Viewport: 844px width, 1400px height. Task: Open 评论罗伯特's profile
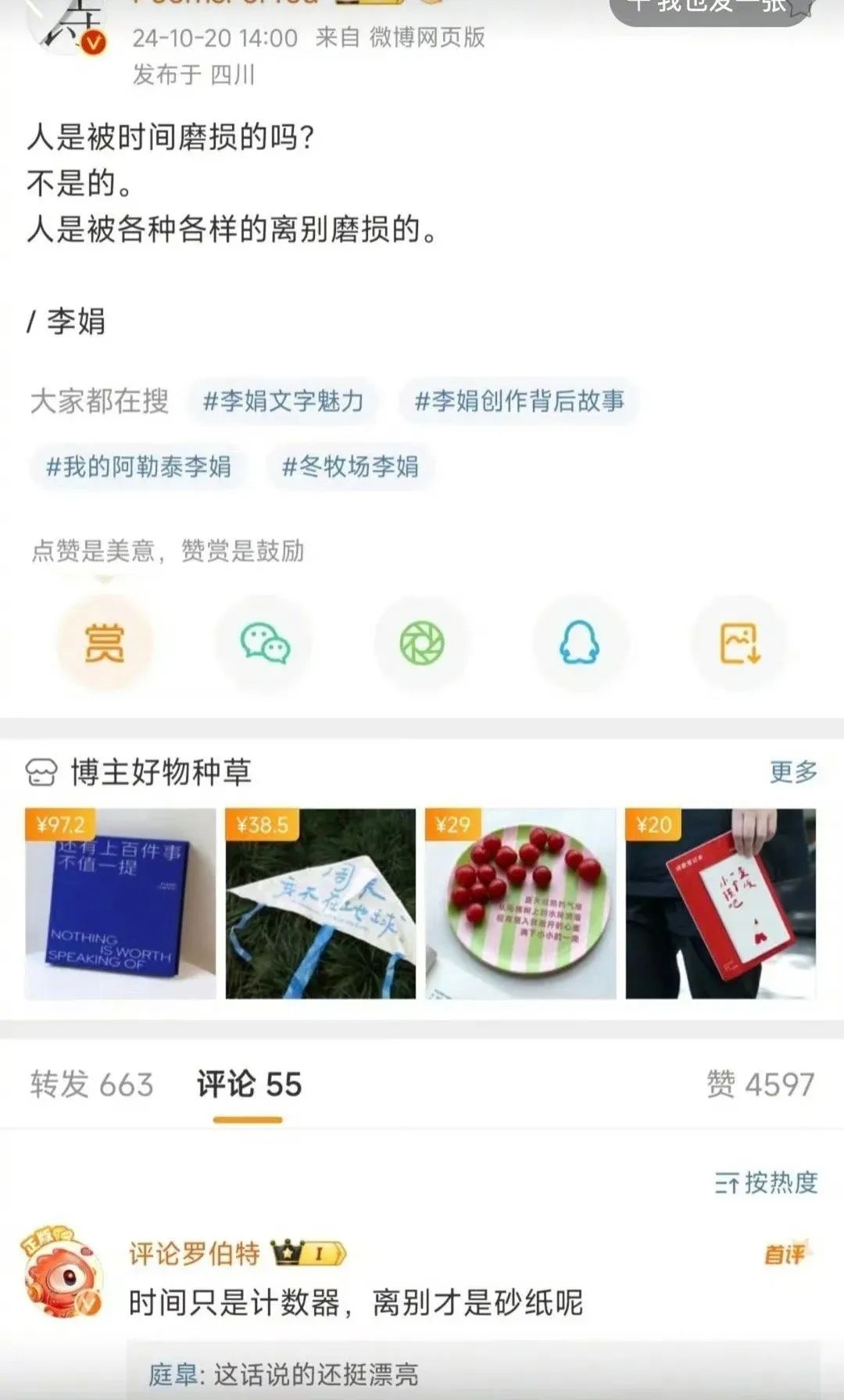(195, 1253)
